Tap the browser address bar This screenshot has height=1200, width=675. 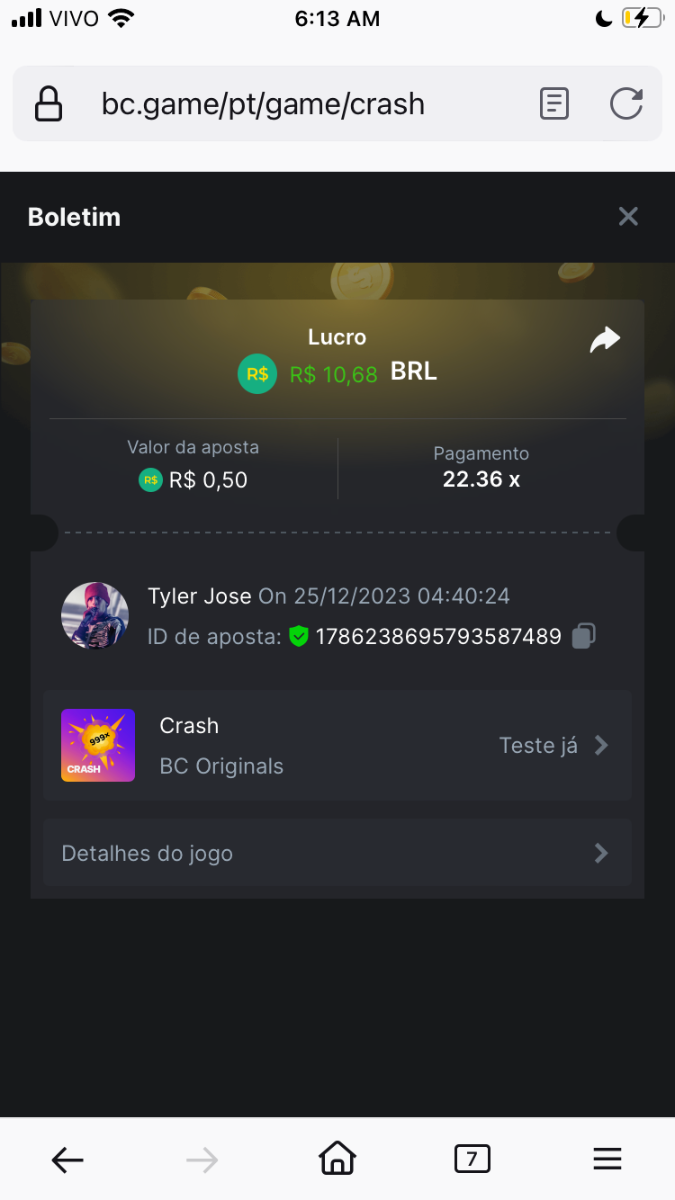pyautogui.click(x=264, y=104)
